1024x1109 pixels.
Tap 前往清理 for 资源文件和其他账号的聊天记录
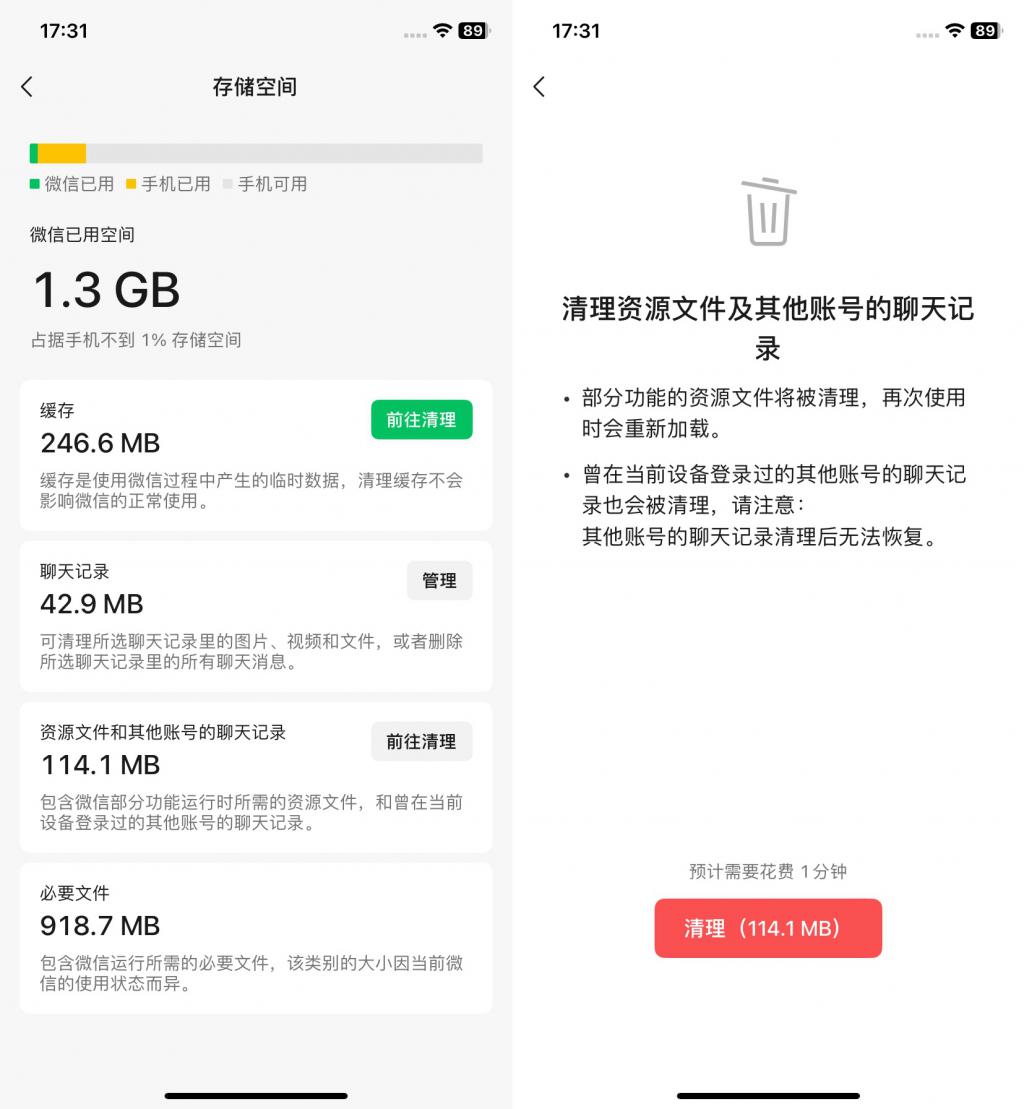pyautogui.click(x=421, y=742)
